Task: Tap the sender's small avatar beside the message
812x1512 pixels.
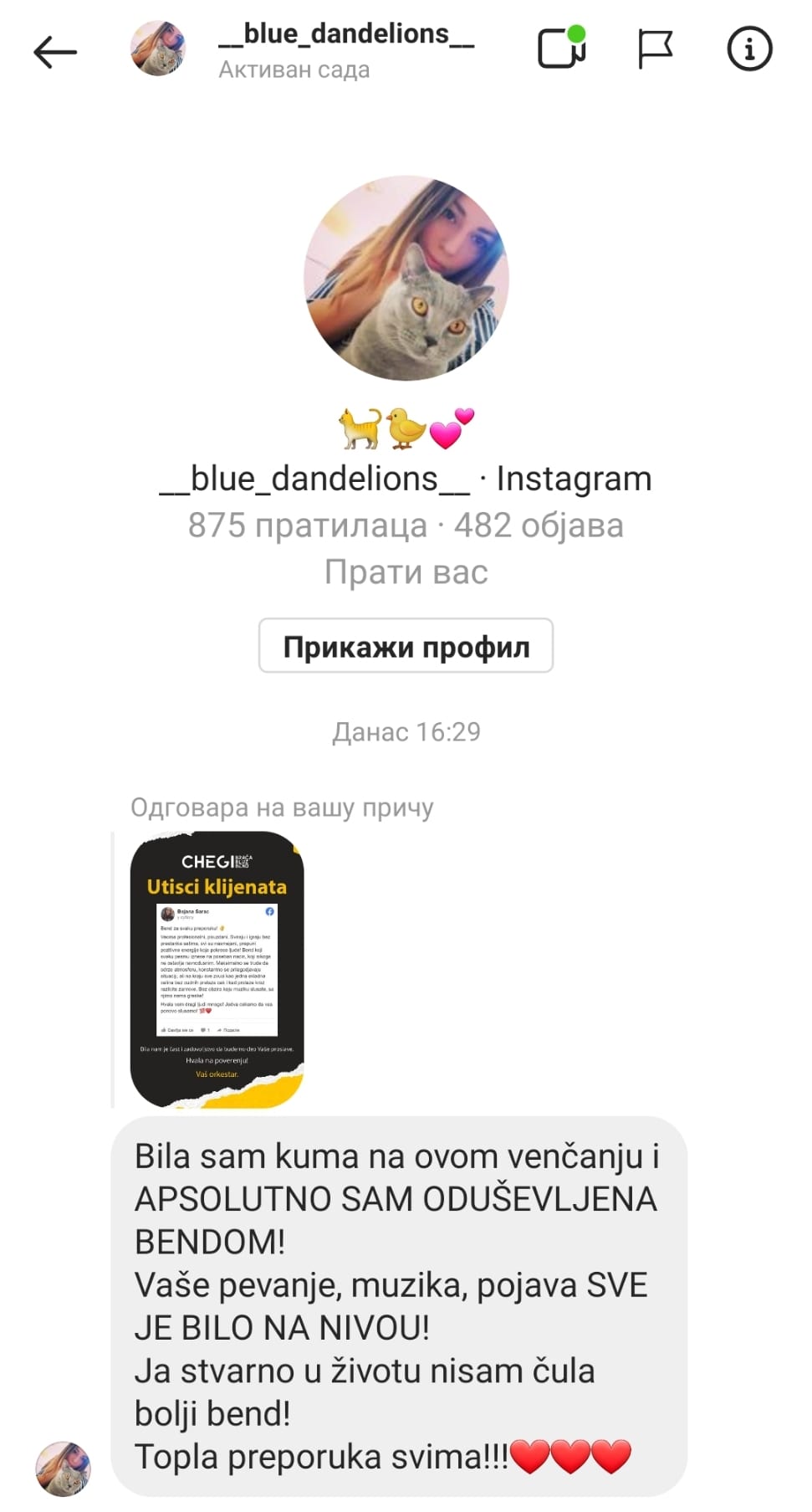Action: 63,1468
